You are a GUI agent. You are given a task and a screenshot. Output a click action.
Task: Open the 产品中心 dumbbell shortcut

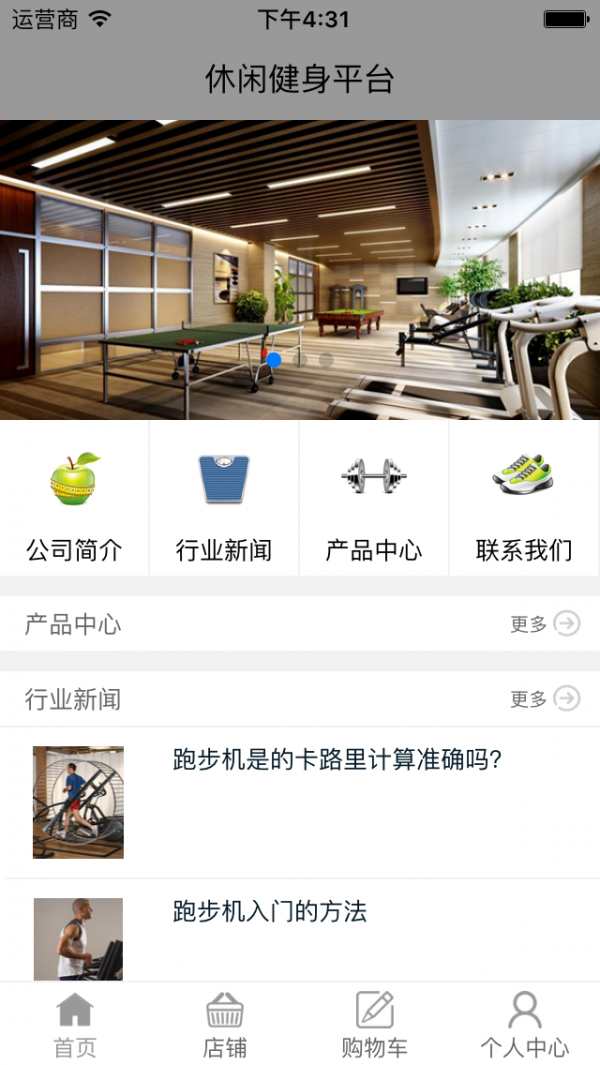click(x=374, y=500)
